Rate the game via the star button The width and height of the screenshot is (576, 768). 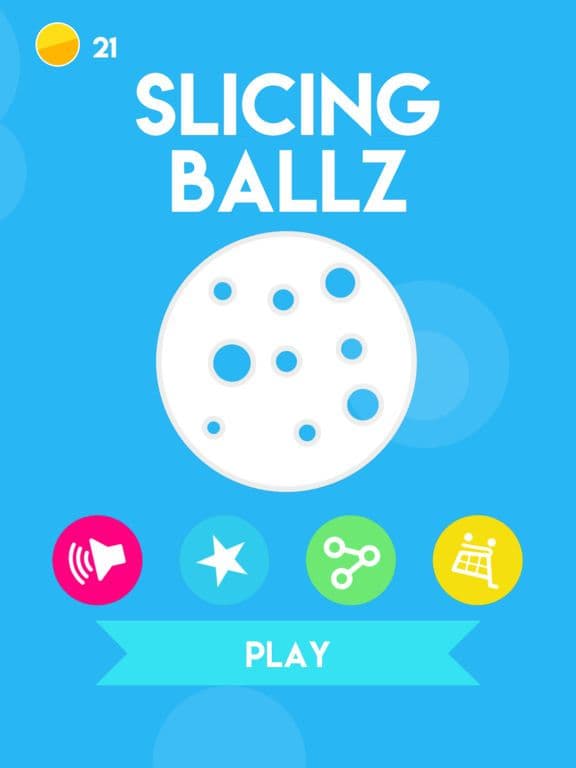pyautogui.click(x=224, y=560)
